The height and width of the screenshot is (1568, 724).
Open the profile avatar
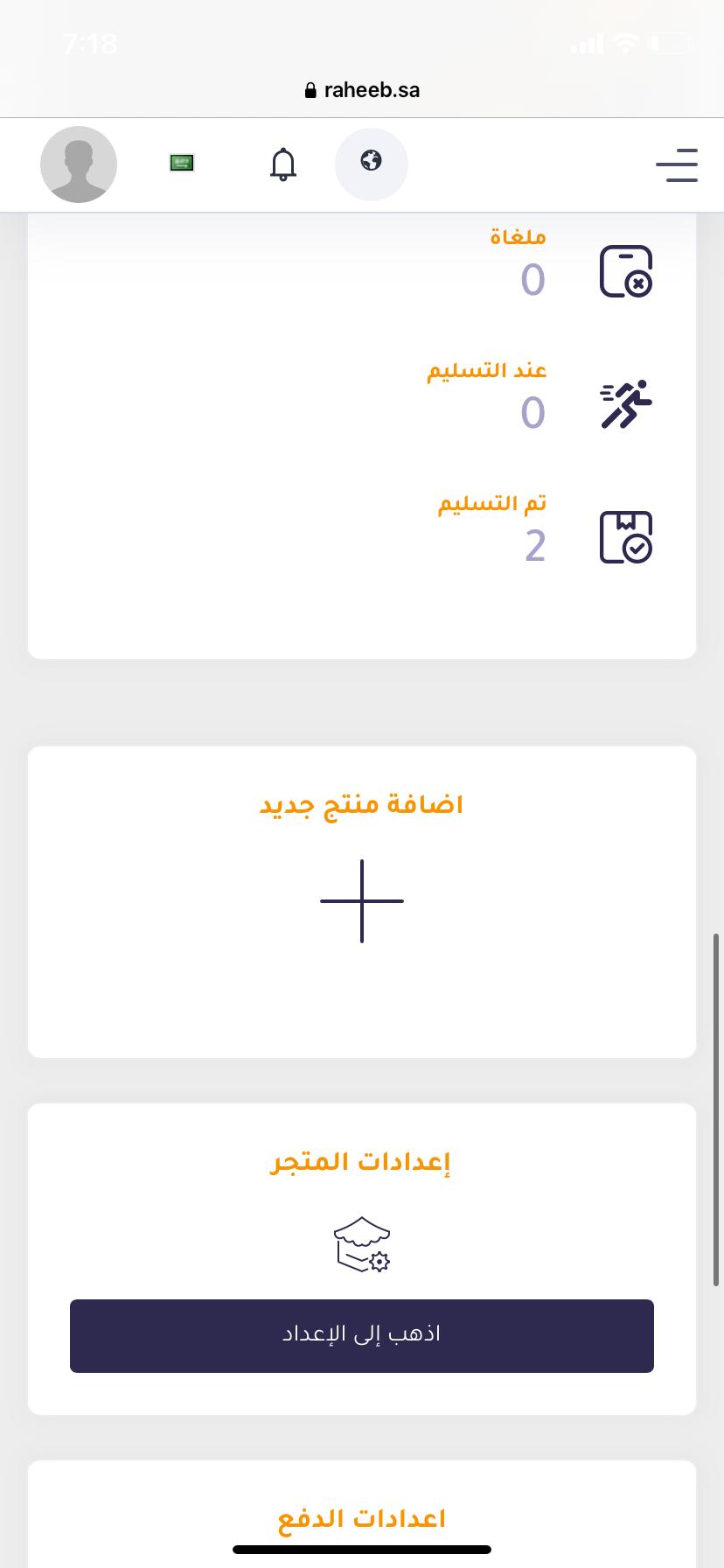click(79, 164)
